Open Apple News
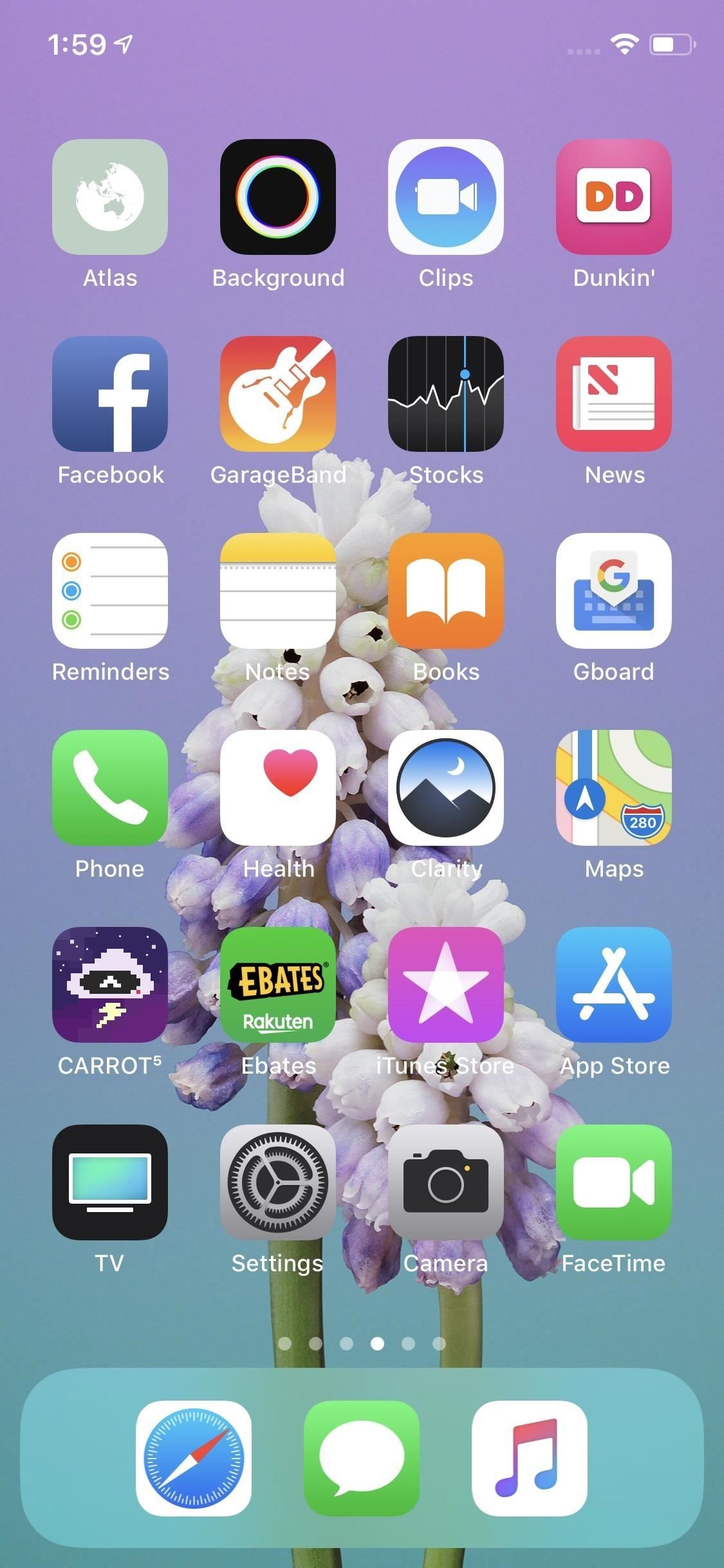 [x=615, y=395]
